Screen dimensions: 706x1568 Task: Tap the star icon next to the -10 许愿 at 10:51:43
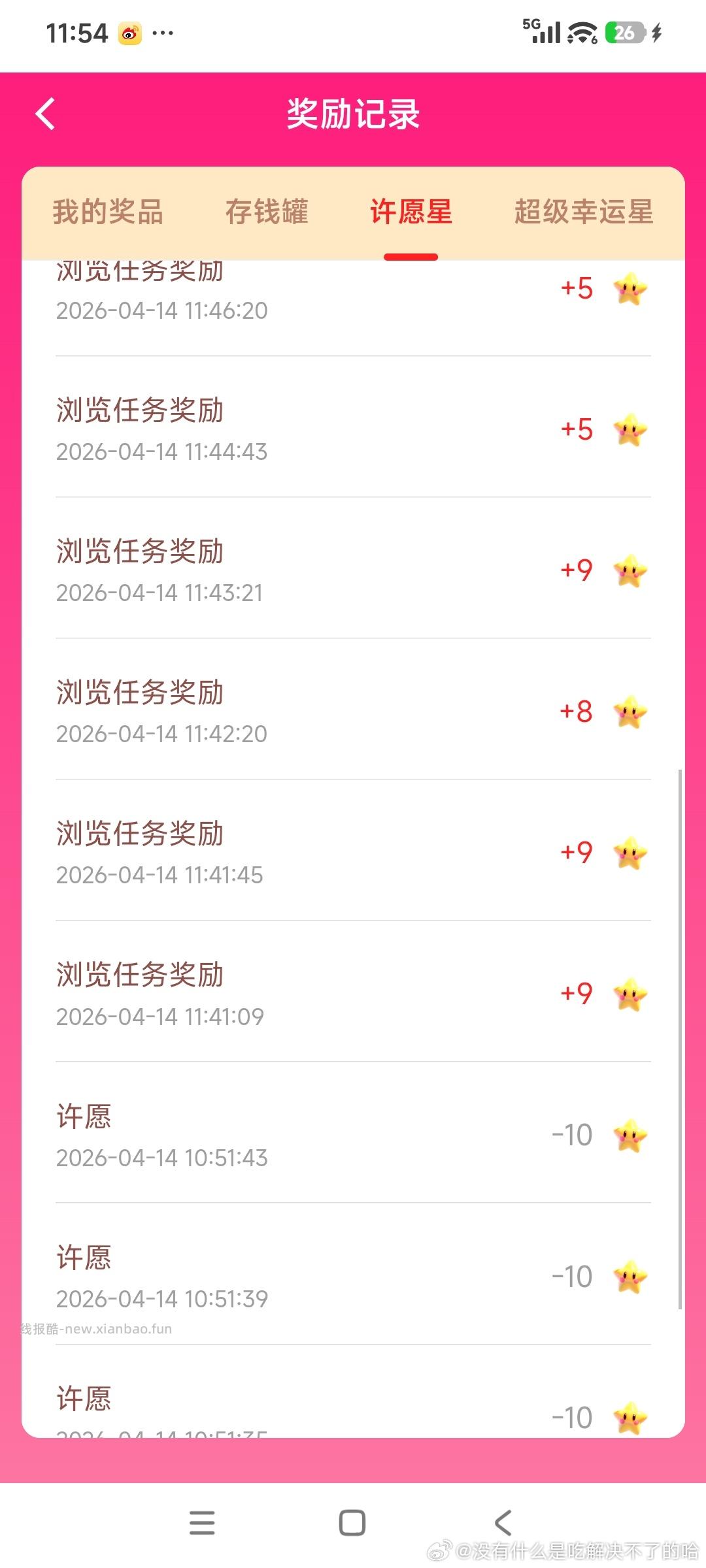629,1135
